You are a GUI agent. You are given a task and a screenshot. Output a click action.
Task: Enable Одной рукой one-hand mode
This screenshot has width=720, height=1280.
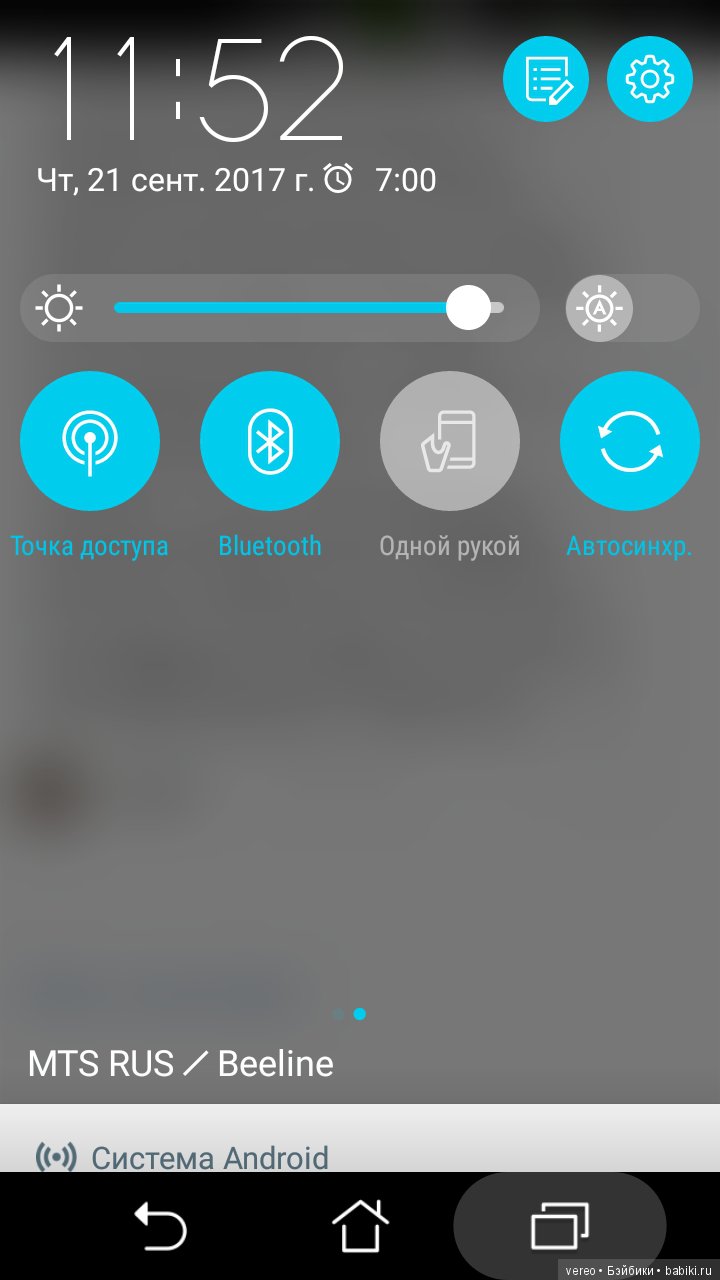(450, 441)
